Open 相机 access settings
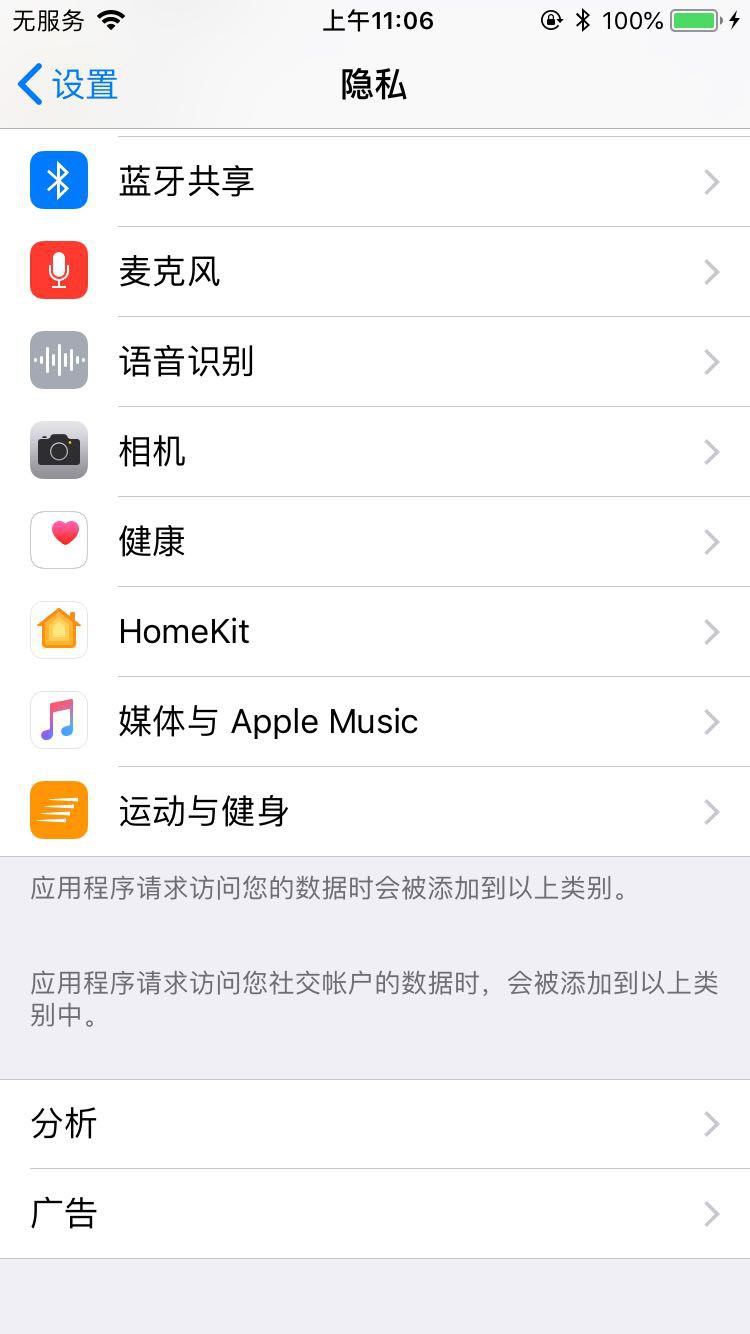The width and height of the screenshot is (750, 1334). click(375, 452)
